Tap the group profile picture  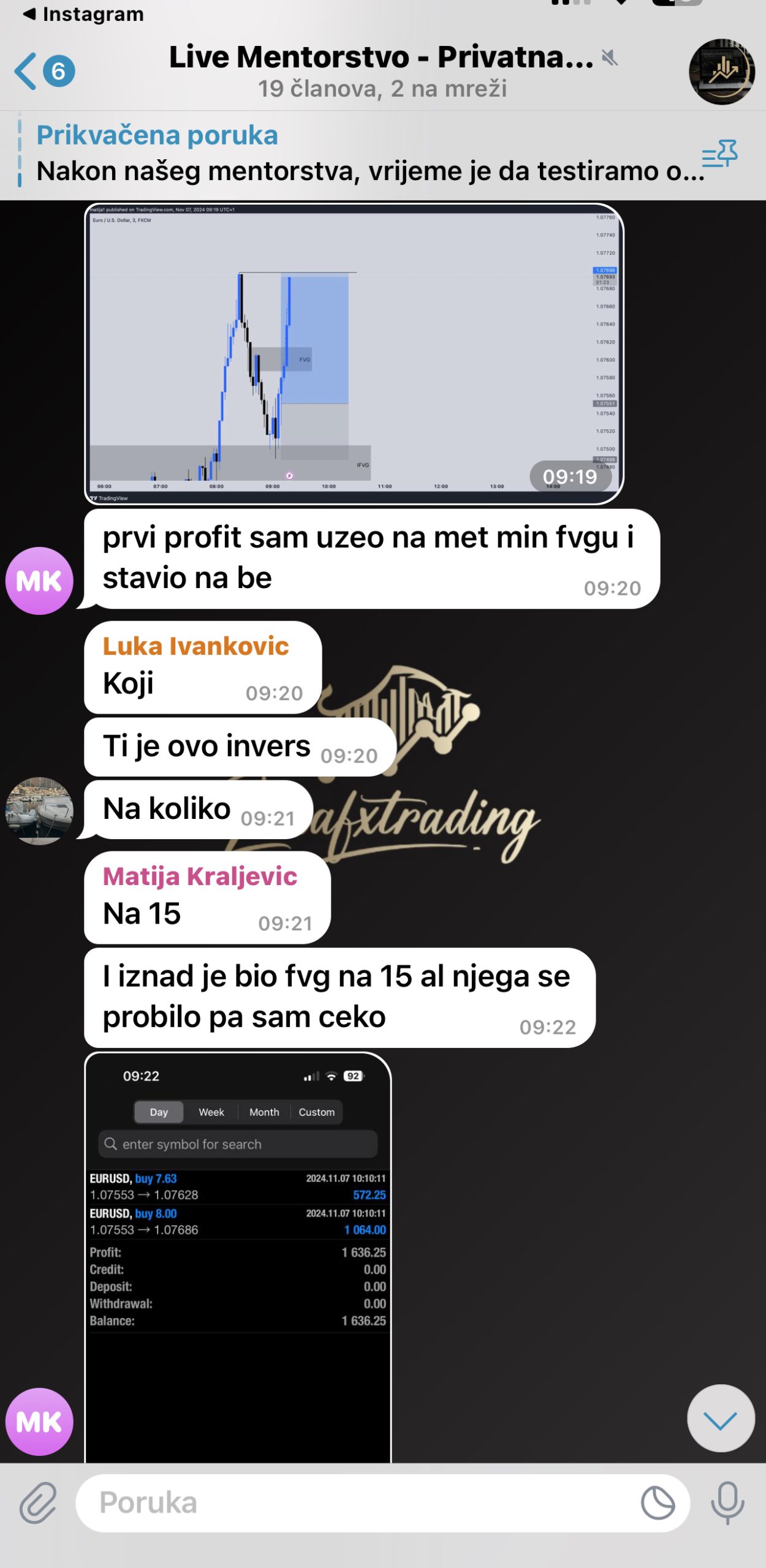point(721,72)
